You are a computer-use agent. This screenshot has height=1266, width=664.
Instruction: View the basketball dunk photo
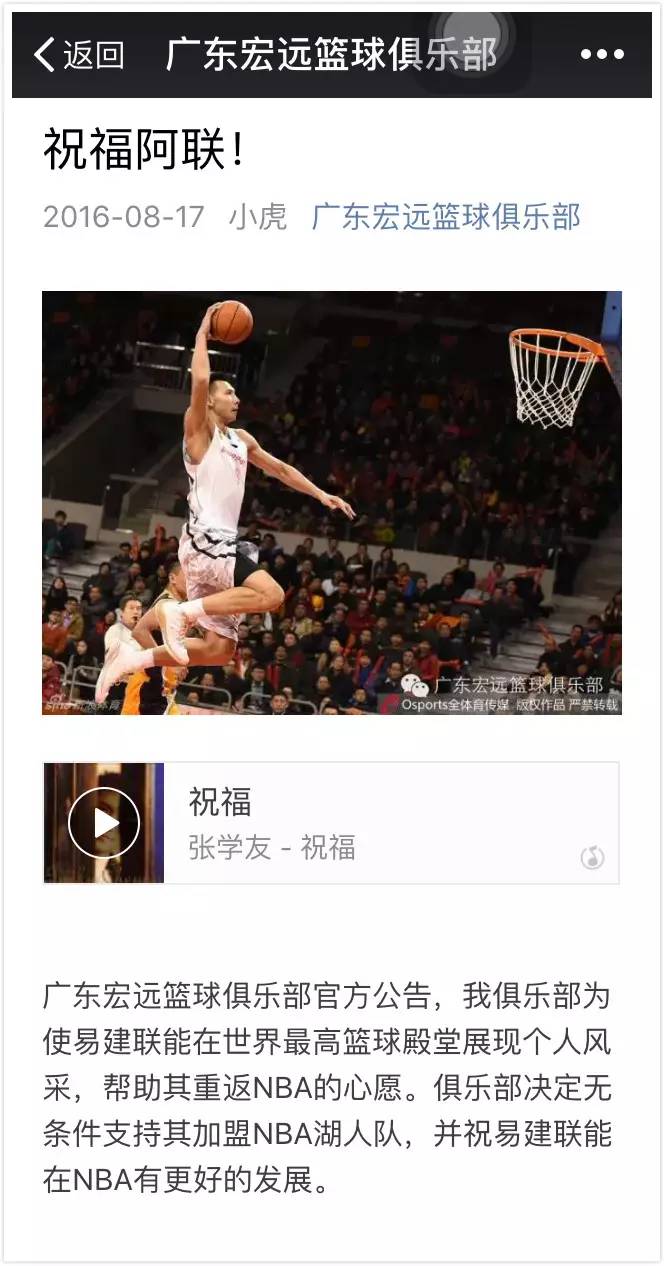[x=331, y=503]
